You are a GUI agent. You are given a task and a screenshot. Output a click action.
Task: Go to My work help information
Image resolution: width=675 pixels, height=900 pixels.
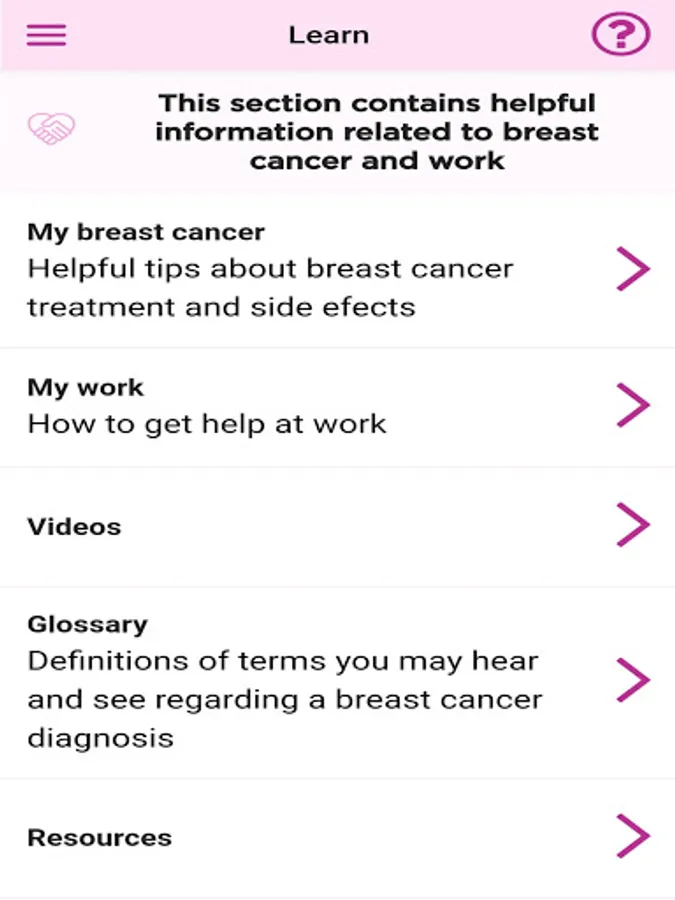[x=337, y=406]
